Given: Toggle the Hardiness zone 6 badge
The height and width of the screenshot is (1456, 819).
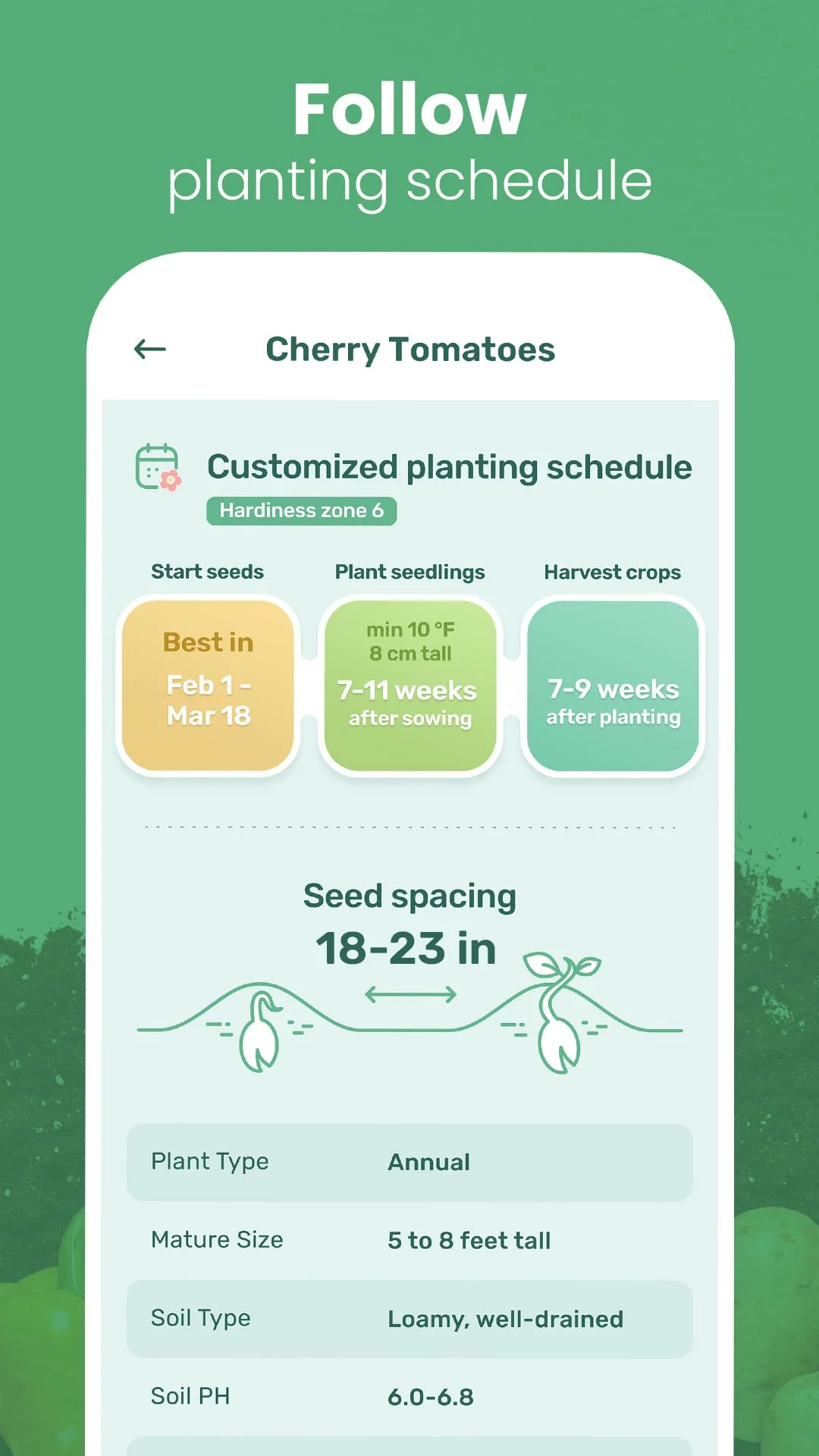Looking at the screenshot, I should (x=301, y=510).
